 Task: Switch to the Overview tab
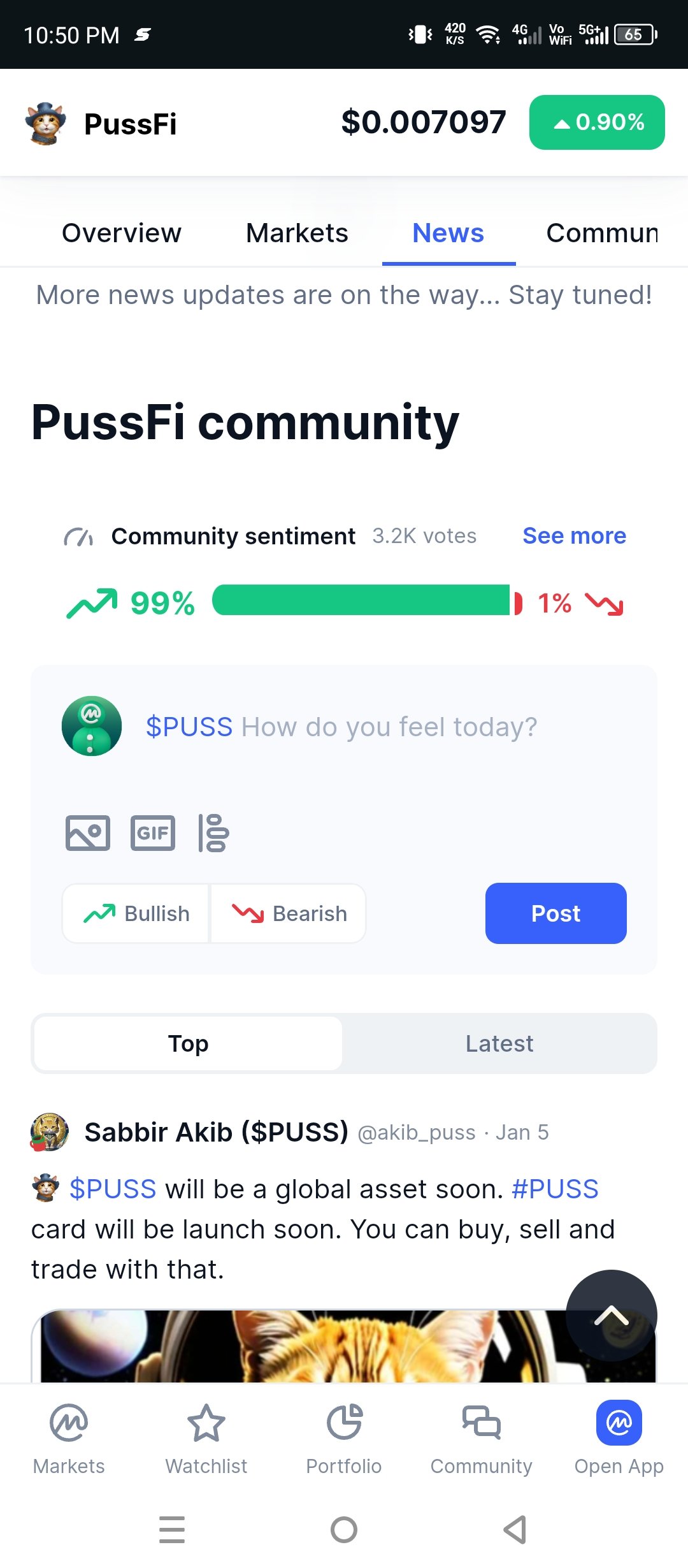[x=122, y=233]
